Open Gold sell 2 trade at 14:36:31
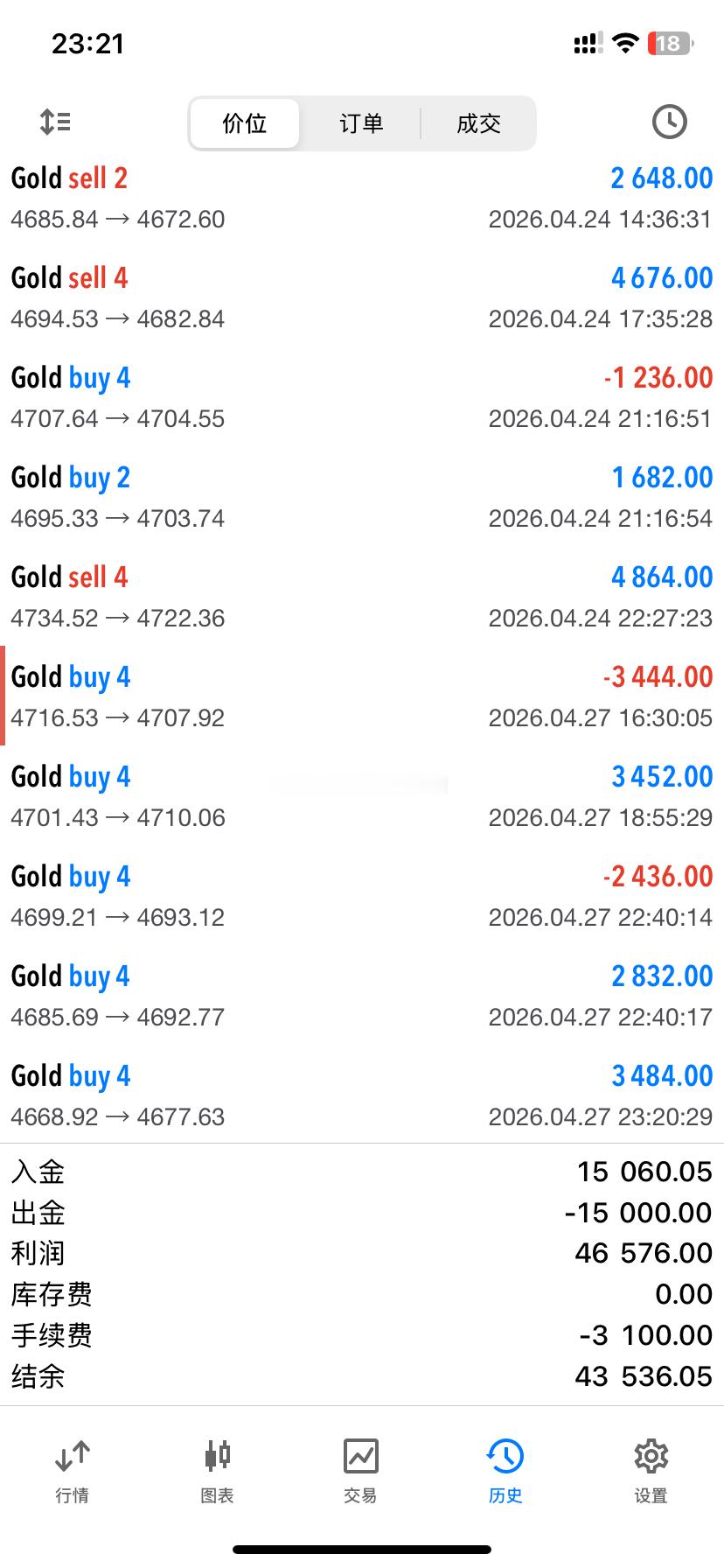This screenshot has height=1568, width=724. pos(362,198)
